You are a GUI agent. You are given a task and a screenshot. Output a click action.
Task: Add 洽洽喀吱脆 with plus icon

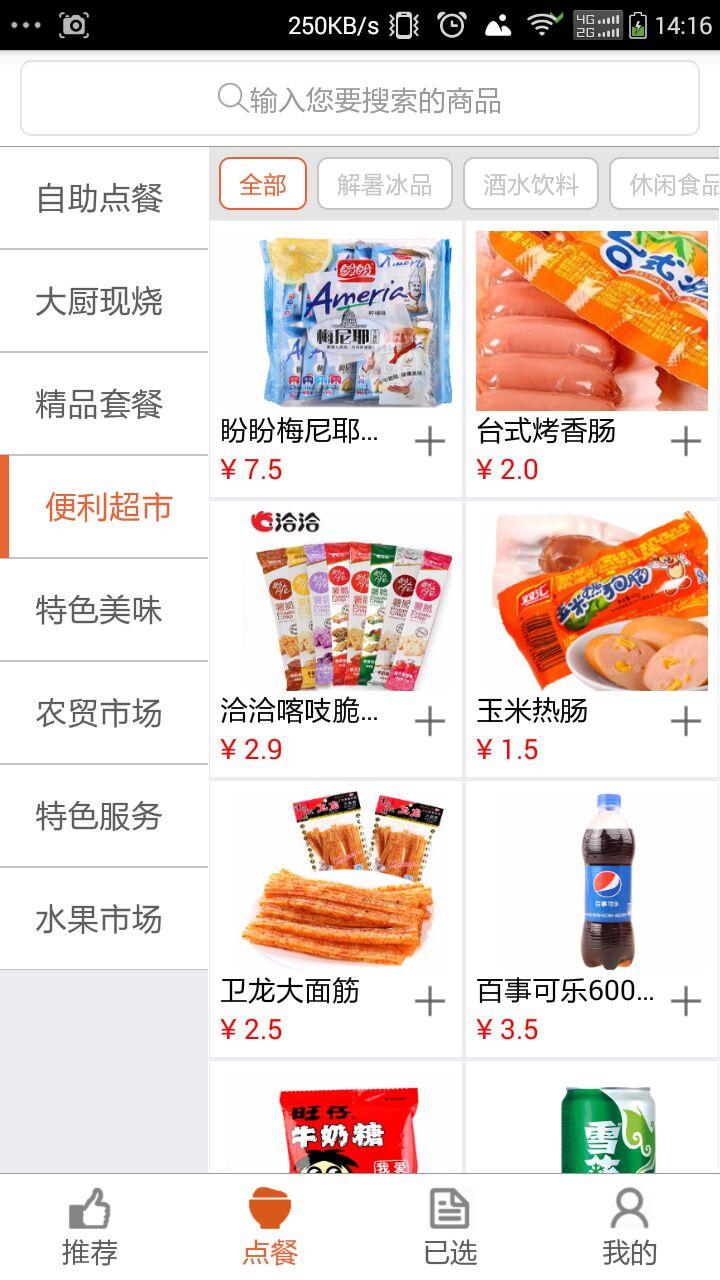(430, 721)
